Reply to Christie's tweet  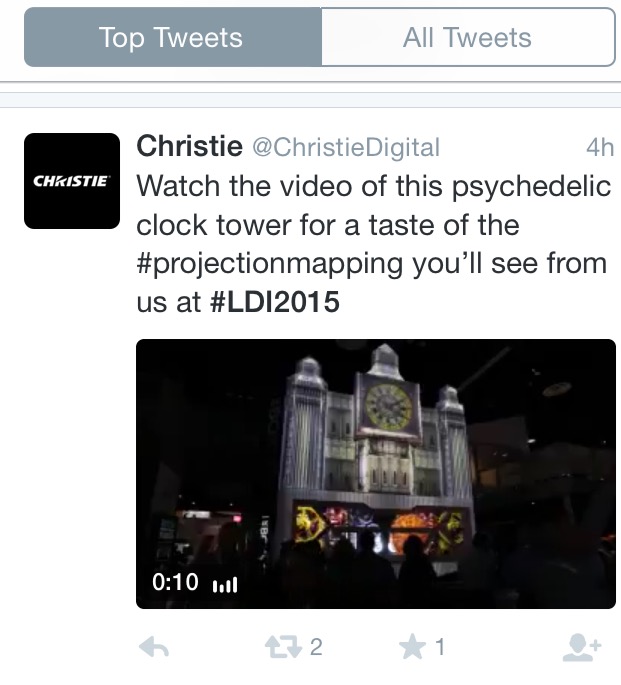click(152, 648)
